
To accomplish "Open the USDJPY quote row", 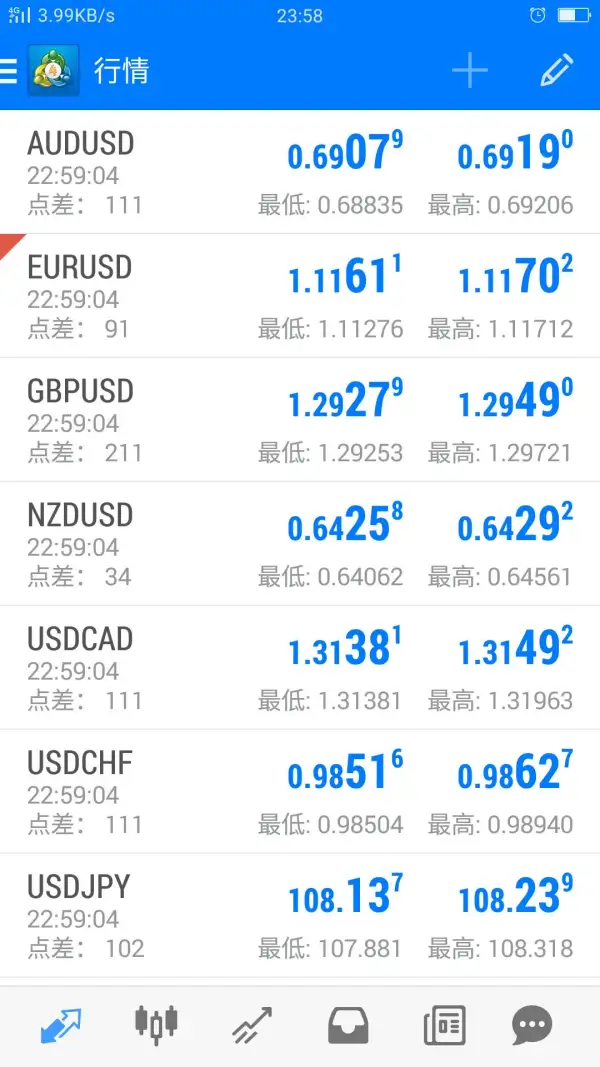I will pyautogui.click(x=300, y=917).
